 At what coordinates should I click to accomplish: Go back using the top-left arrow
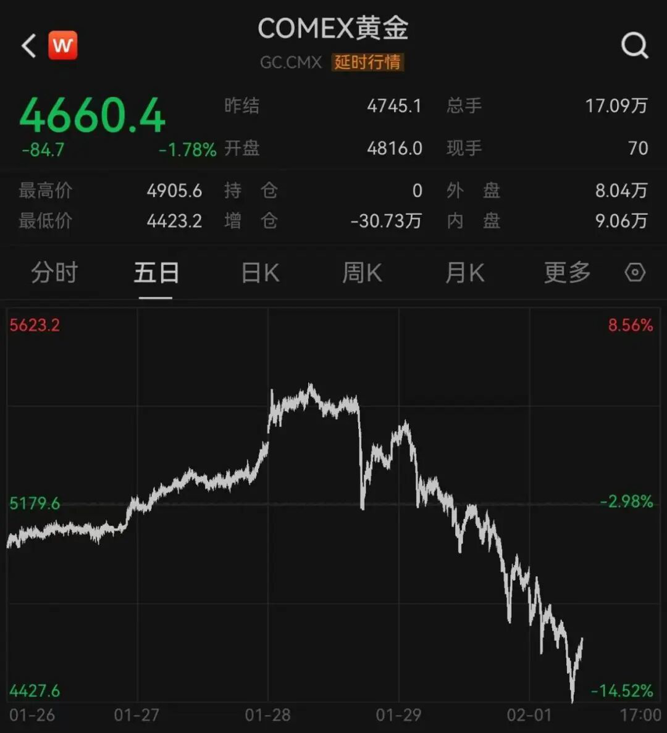[x=28, y=45]
